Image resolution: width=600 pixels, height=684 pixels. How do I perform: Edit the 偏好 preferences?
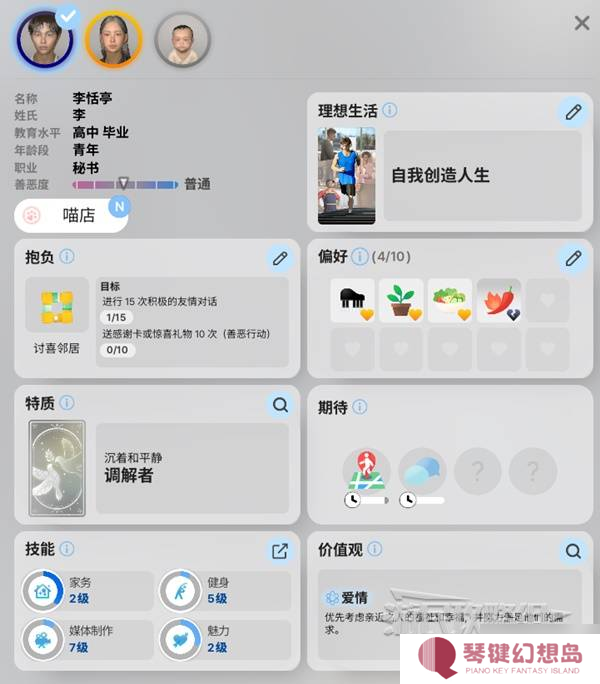point(573,259)
